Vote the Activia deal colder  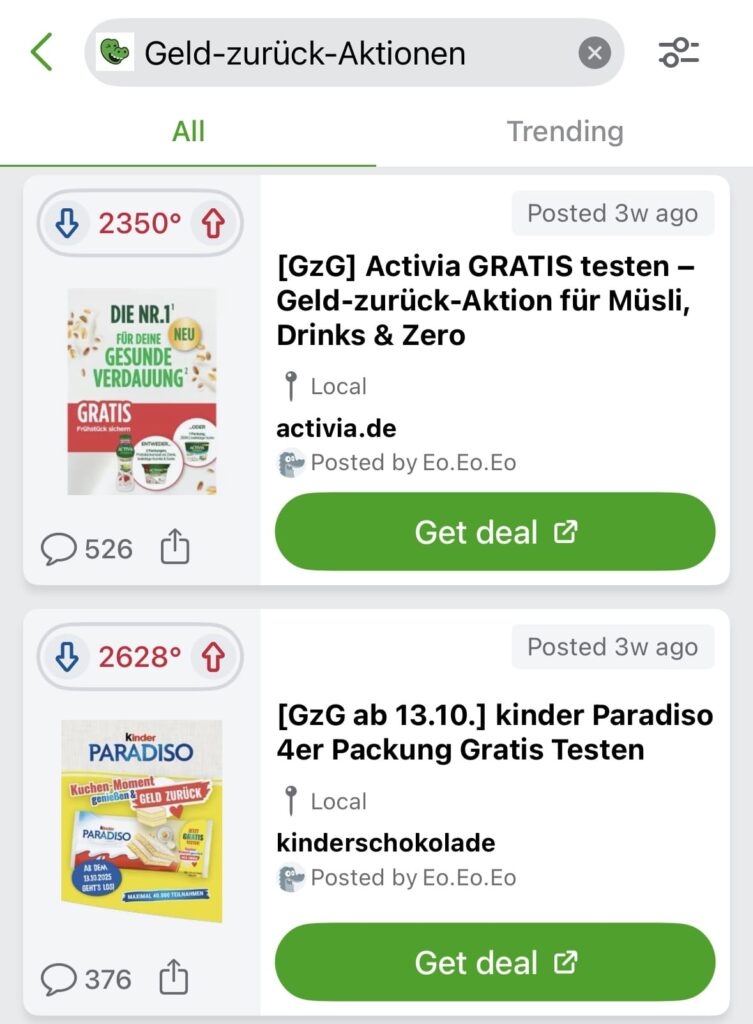click(x=66, y=224)
